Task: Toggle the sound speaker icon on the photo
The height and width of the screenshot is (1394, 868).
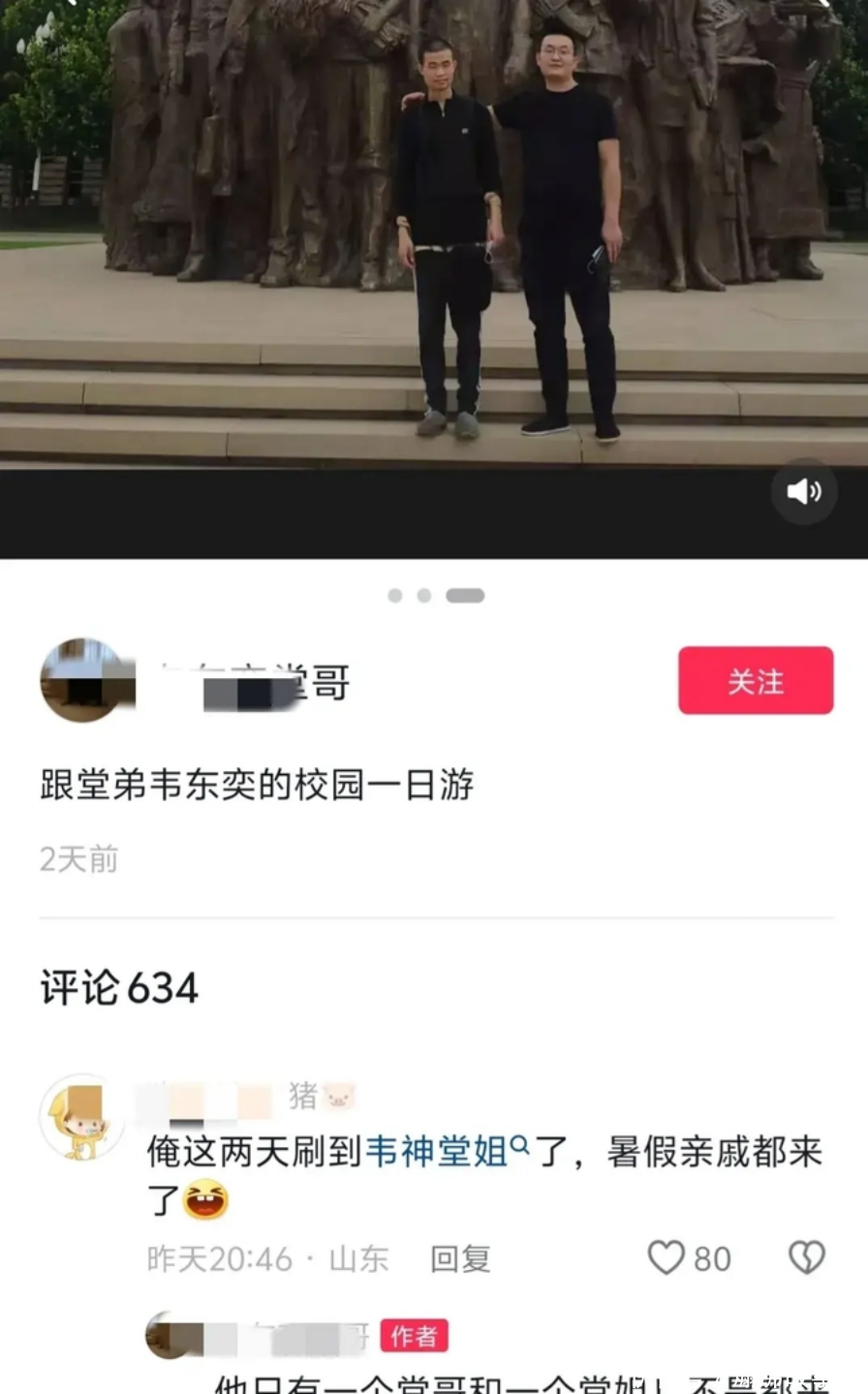Action: coord(803,492)
